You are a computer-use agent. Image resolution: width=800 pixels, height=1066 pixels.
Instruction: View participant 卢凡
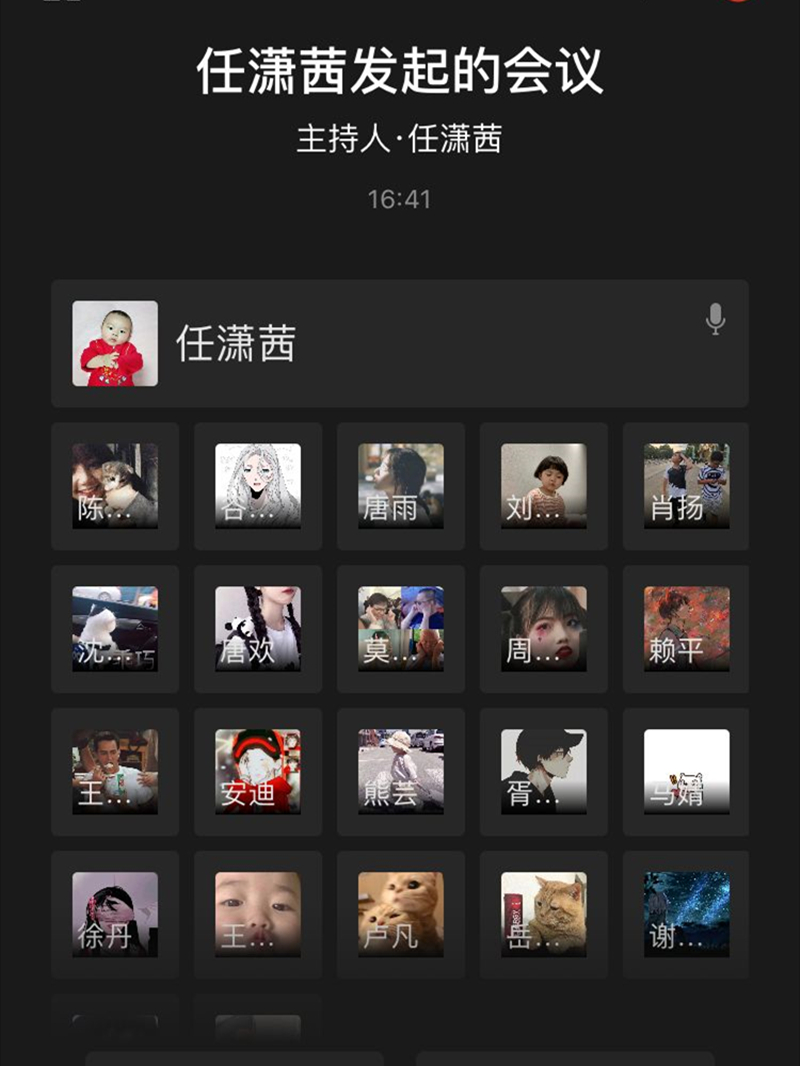click(x=401, y=915)
